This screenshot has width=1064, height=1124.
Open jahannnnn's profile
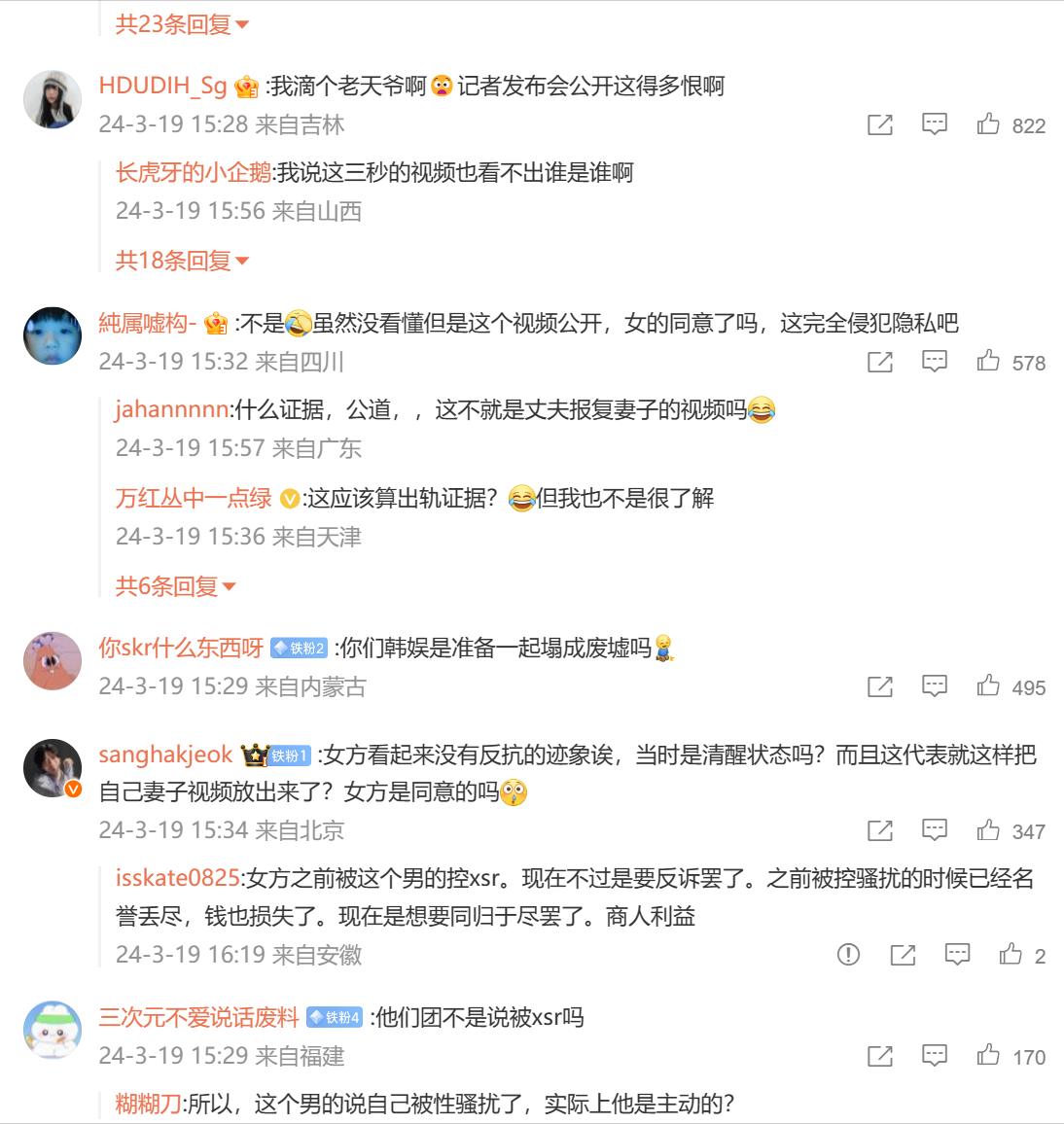pos(172,409)
